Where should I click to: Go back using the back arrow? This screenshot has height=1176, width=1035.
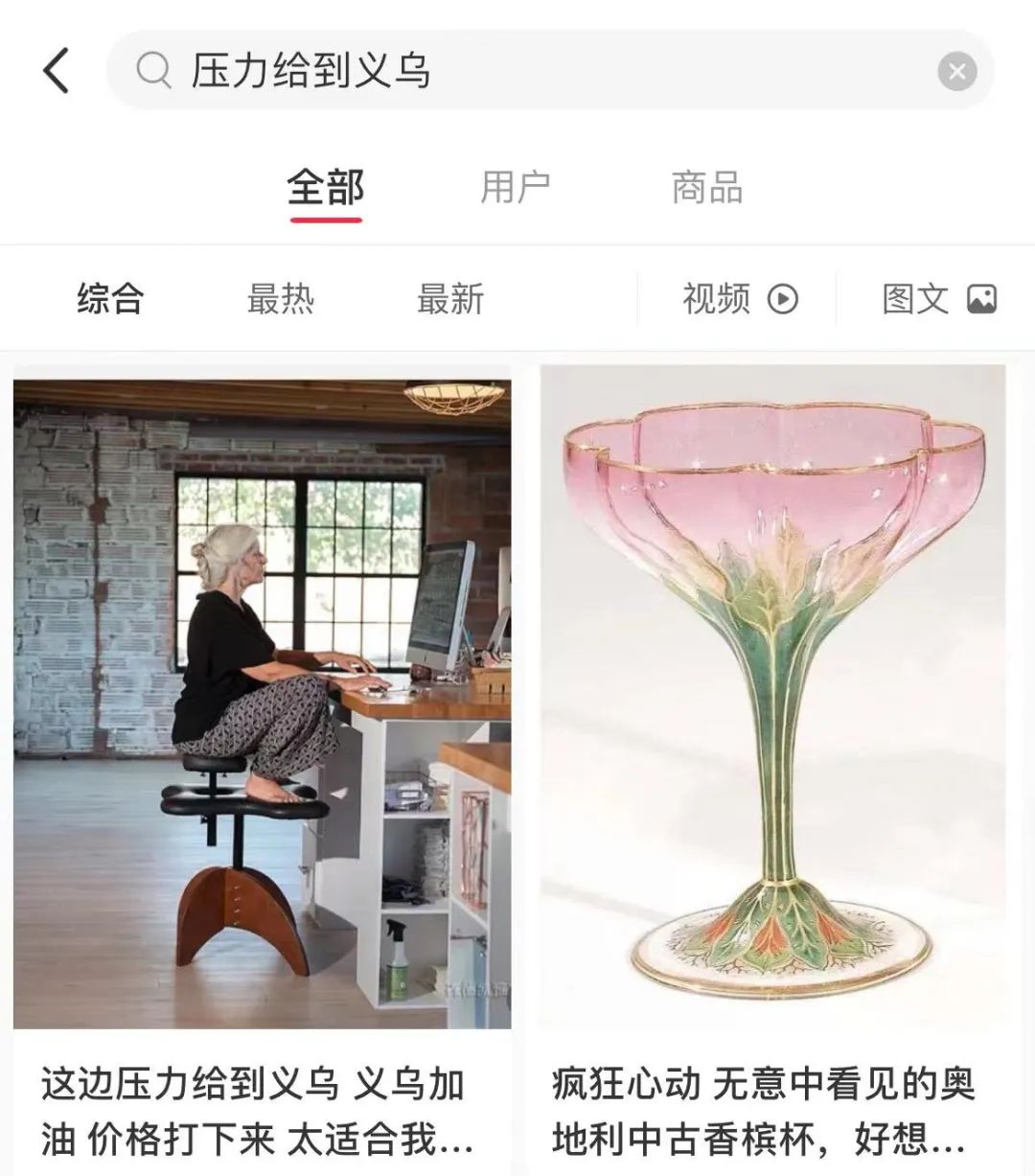(x=57, y=71)
